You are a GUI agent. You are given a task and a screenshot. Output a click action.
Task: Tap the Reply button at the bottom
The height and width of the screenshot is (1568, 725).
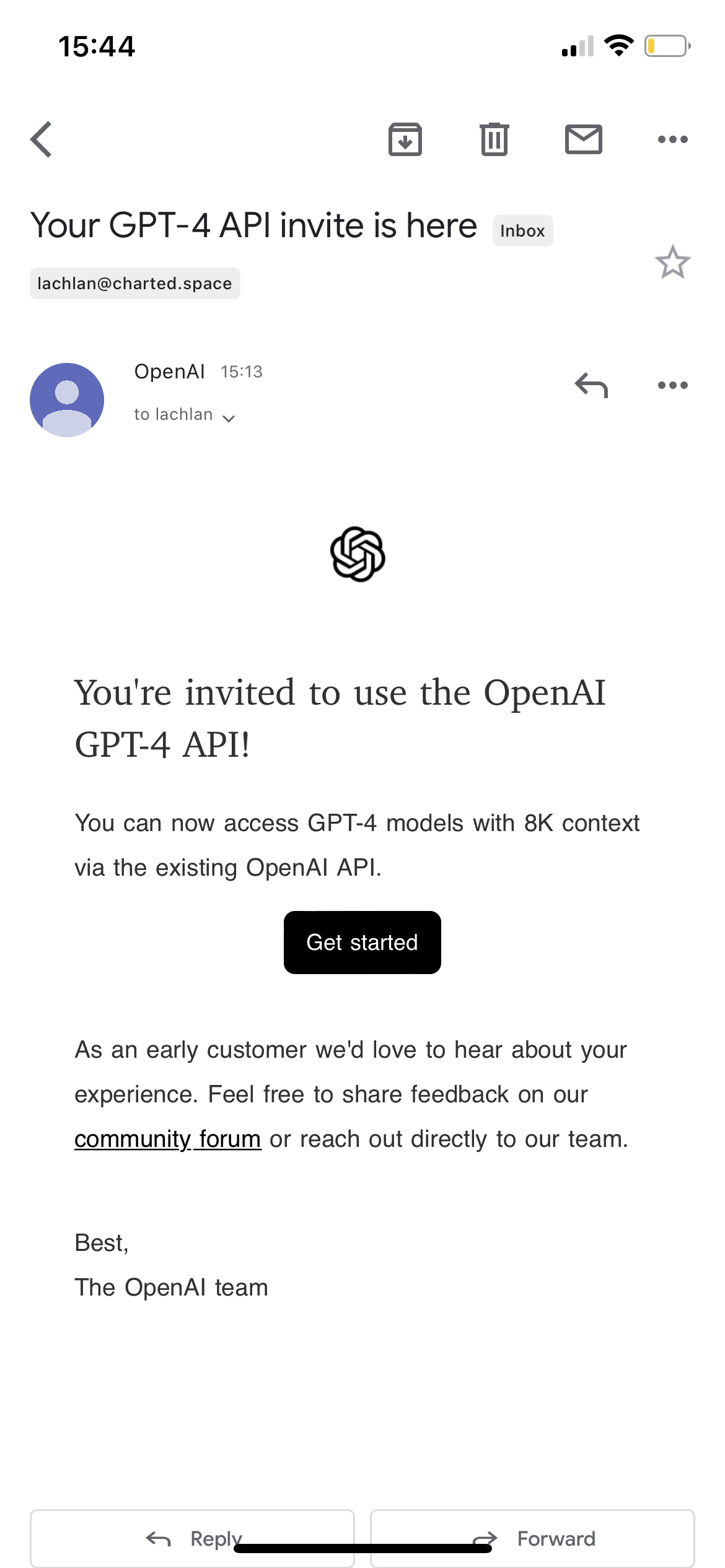(192, 1538)
